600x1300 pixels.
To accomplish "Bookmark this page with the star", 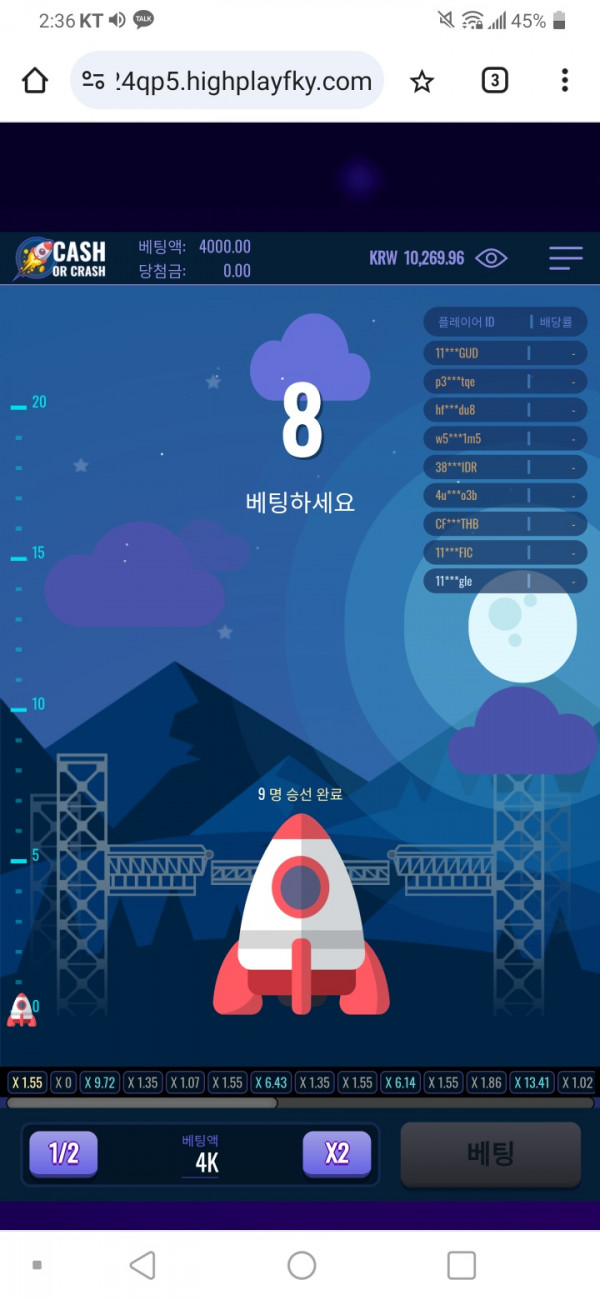I will pyautogui.click(x=422, y=81).
